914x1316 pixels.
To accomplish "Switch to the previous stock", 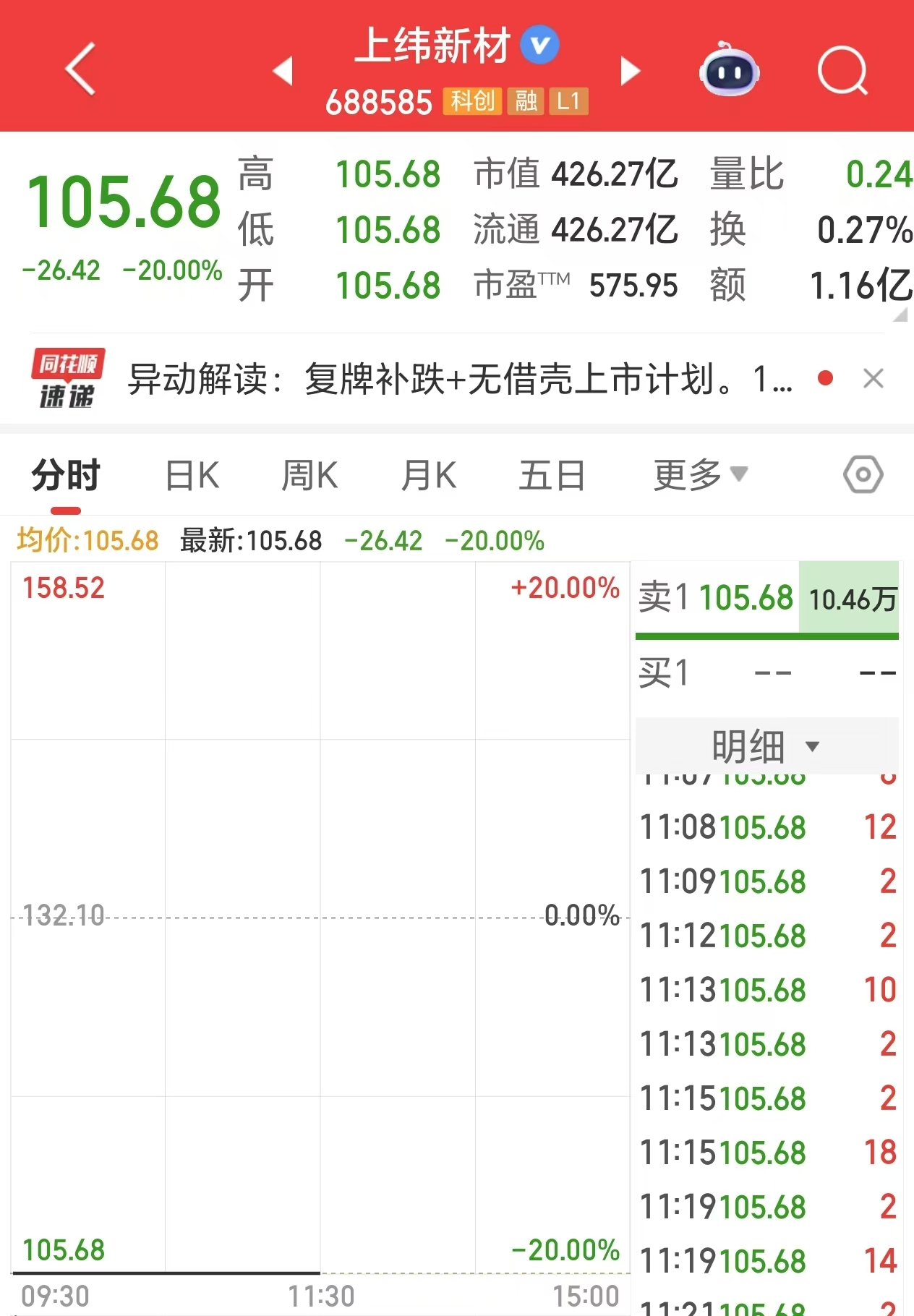I will 283,71.
